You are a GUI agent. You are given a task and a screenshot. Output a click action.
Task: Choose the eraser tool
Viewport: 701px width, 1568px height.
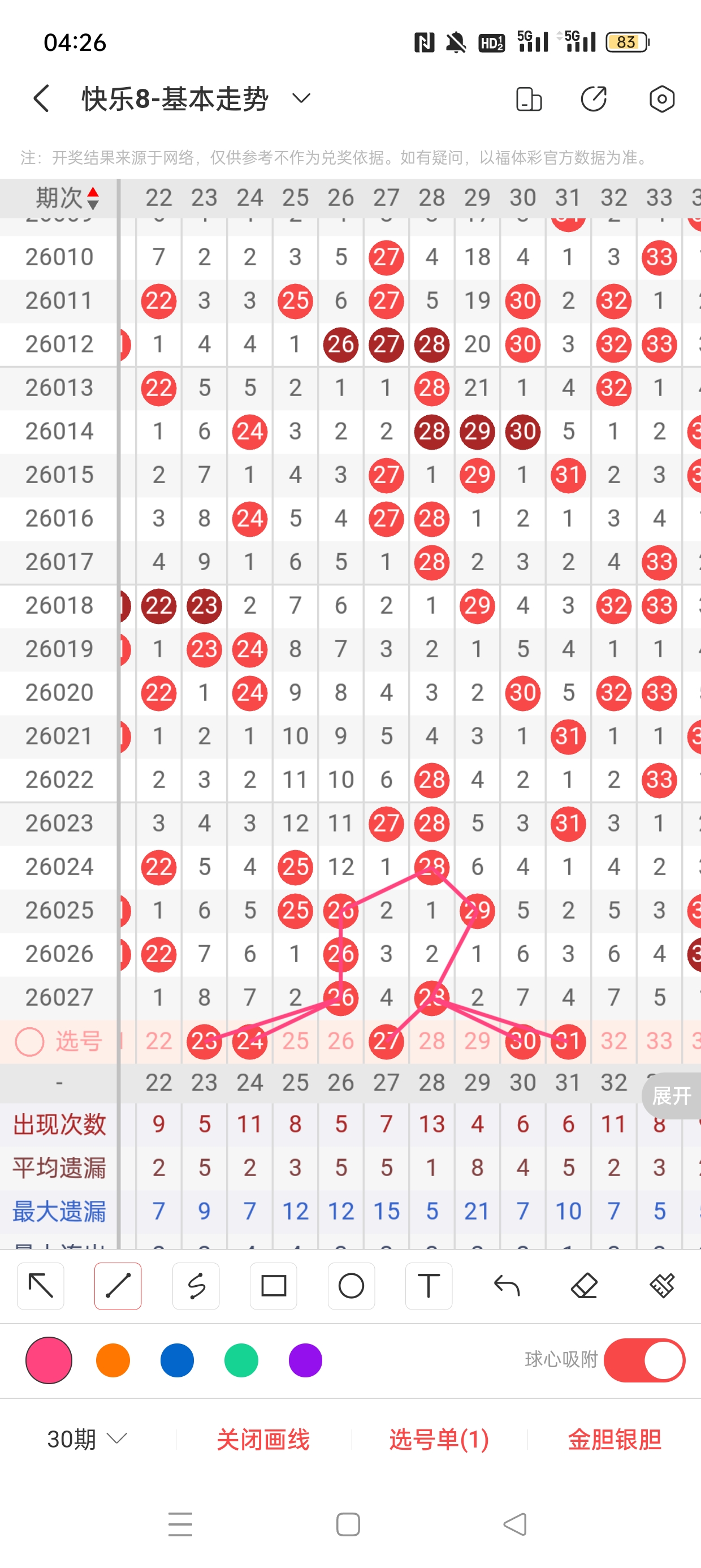(584, 1286)
